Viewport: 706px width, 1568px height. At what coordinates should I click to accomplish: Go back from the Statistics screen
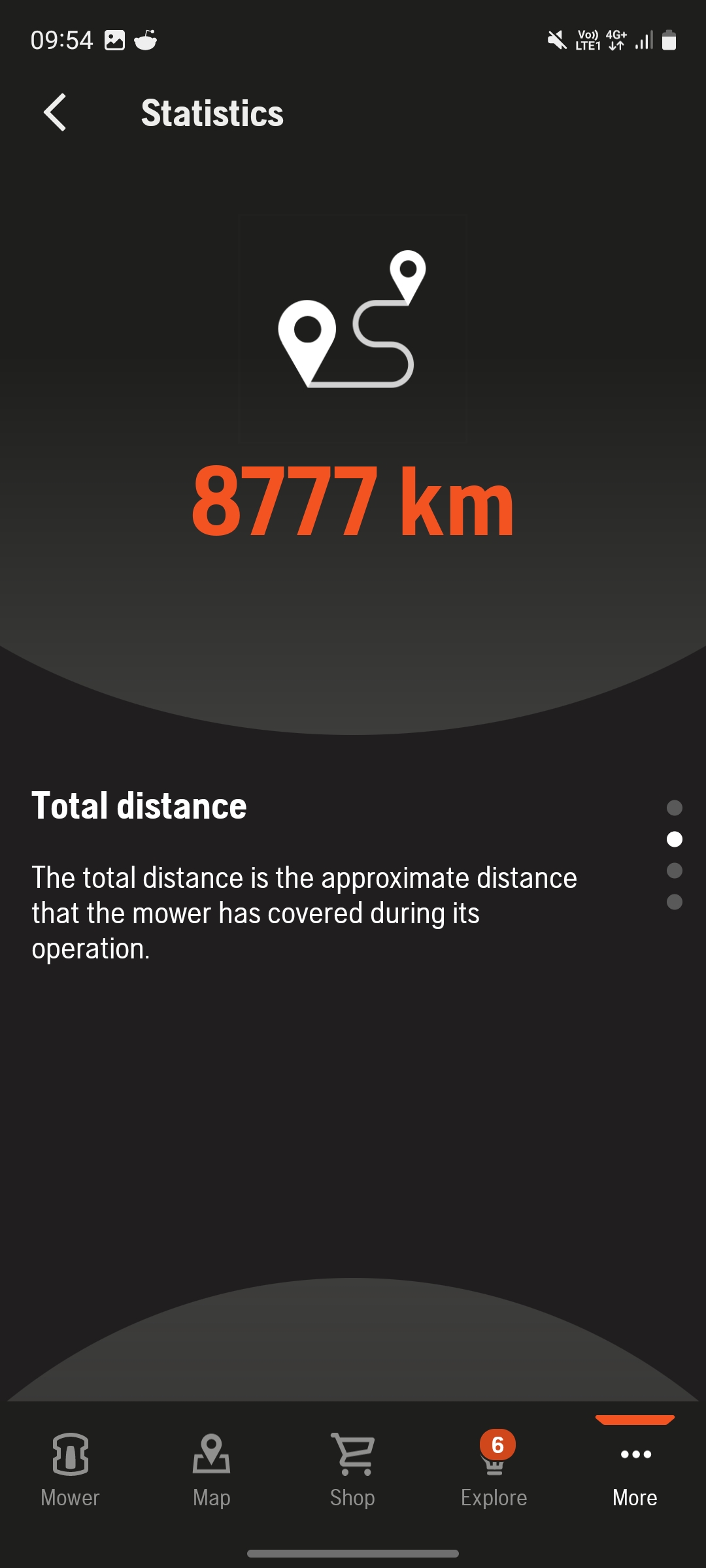pyautogui.click(x=56, y=112)
